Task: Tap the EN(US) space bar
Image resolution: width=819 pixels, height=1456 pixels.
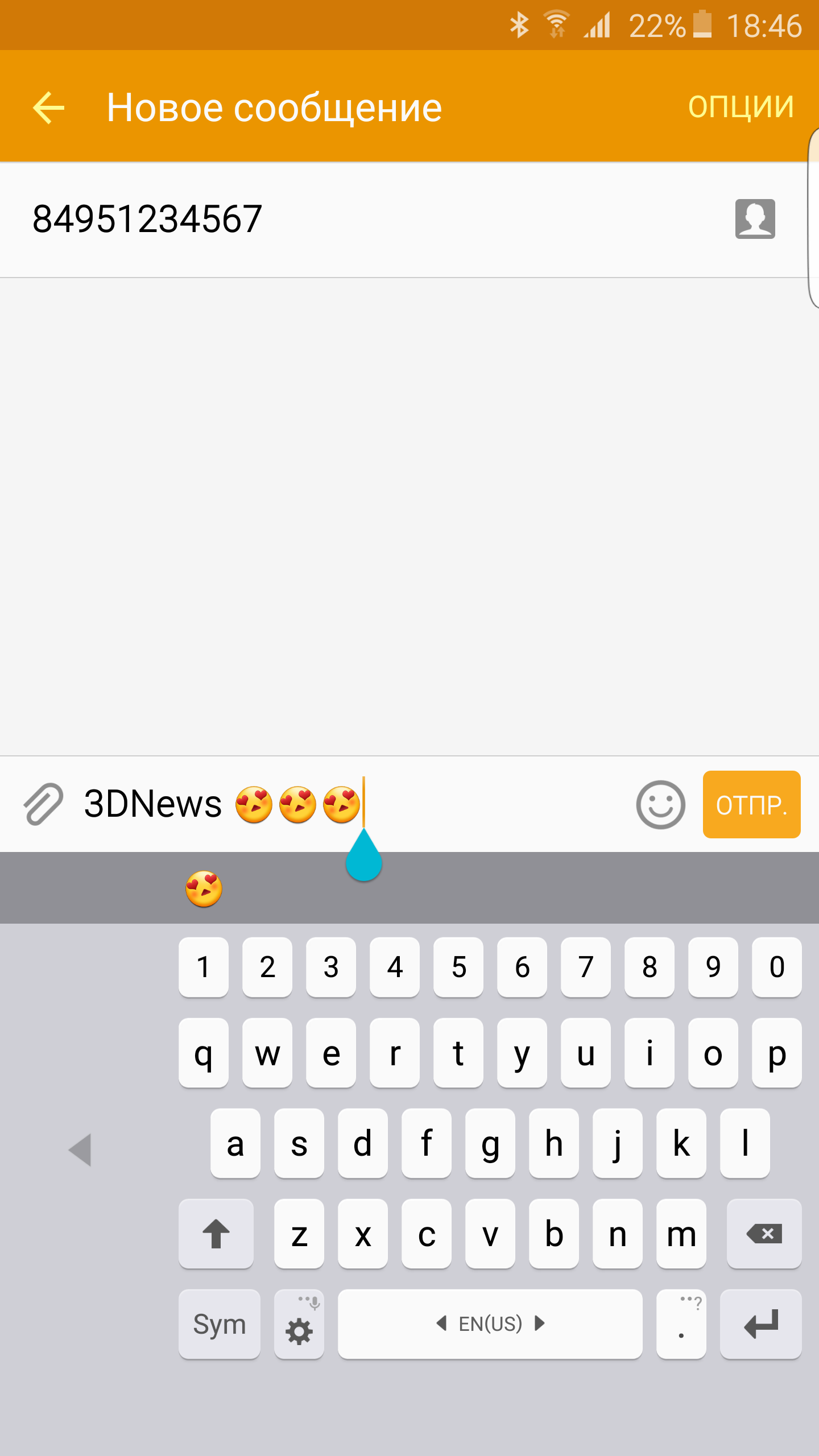Action: coord(490,1324)
